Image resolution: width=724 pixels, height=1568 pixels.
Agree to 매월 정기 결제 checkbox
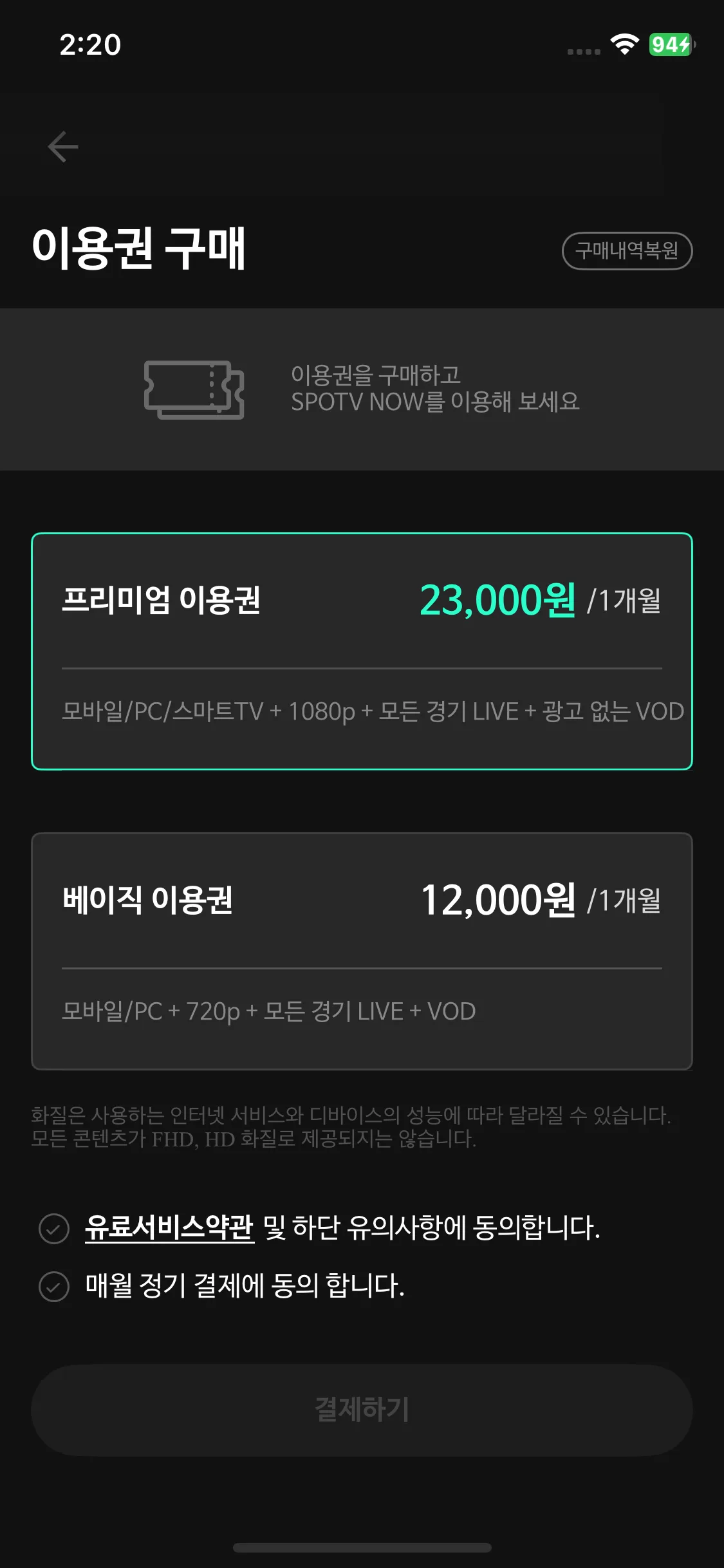click(x=54, y=1287)
